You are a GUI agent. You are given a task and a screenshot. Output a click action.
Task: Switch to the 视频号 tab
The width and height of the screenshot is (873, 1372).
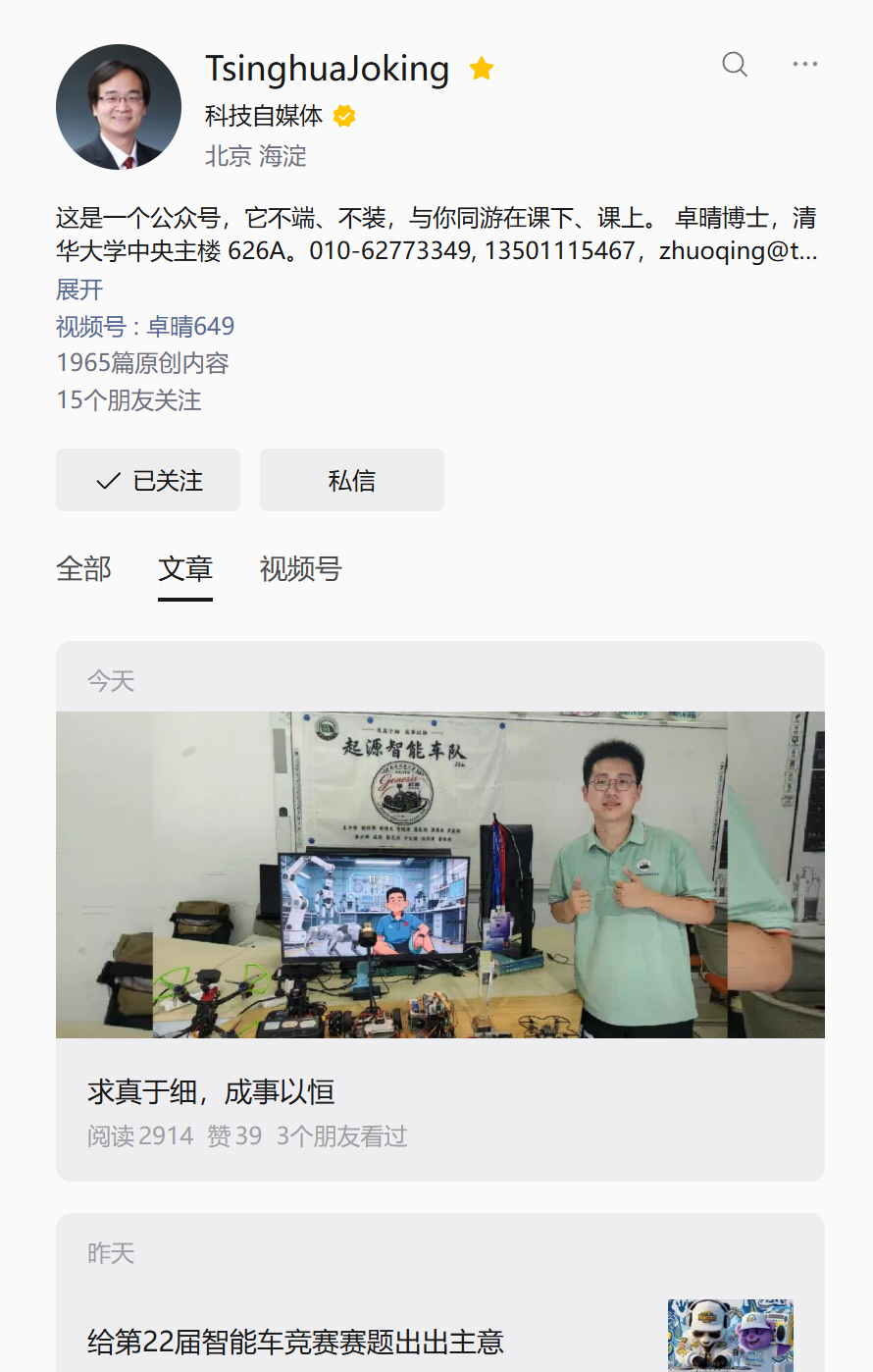[x=300, y=569]
